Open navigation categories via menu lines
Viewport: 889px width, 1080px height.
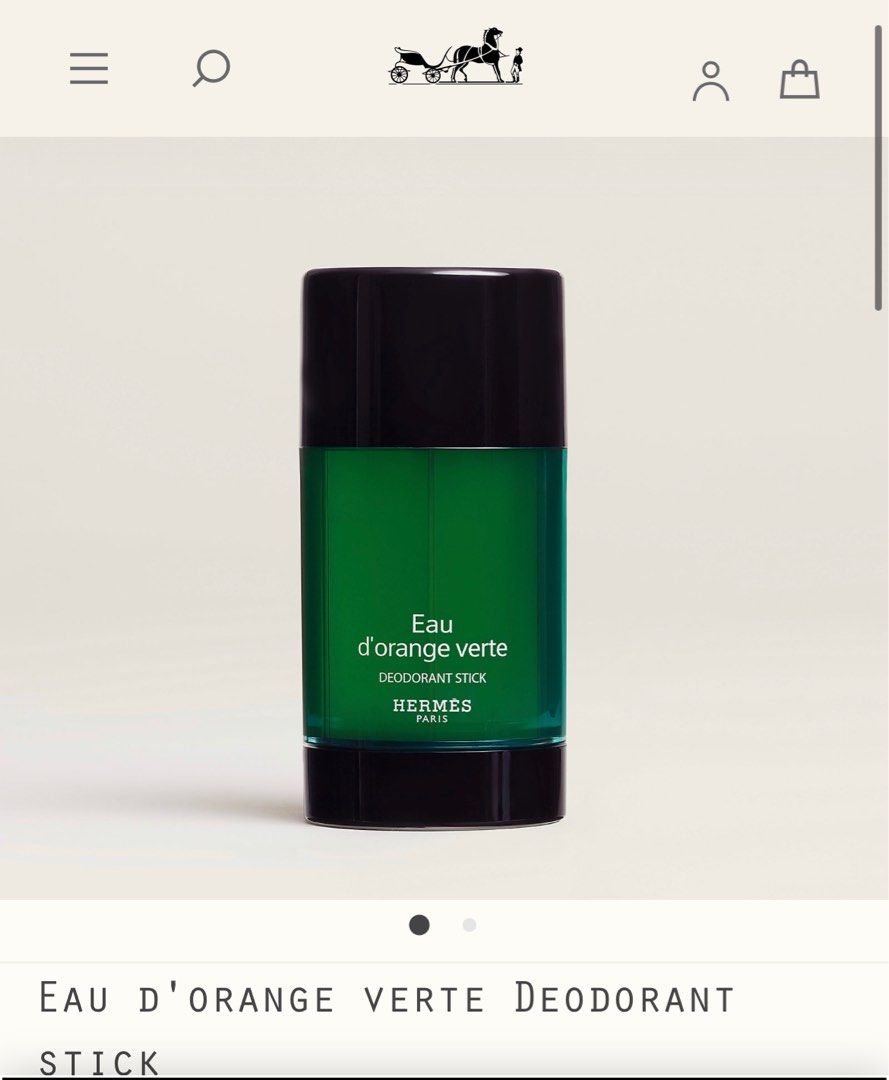91,68
